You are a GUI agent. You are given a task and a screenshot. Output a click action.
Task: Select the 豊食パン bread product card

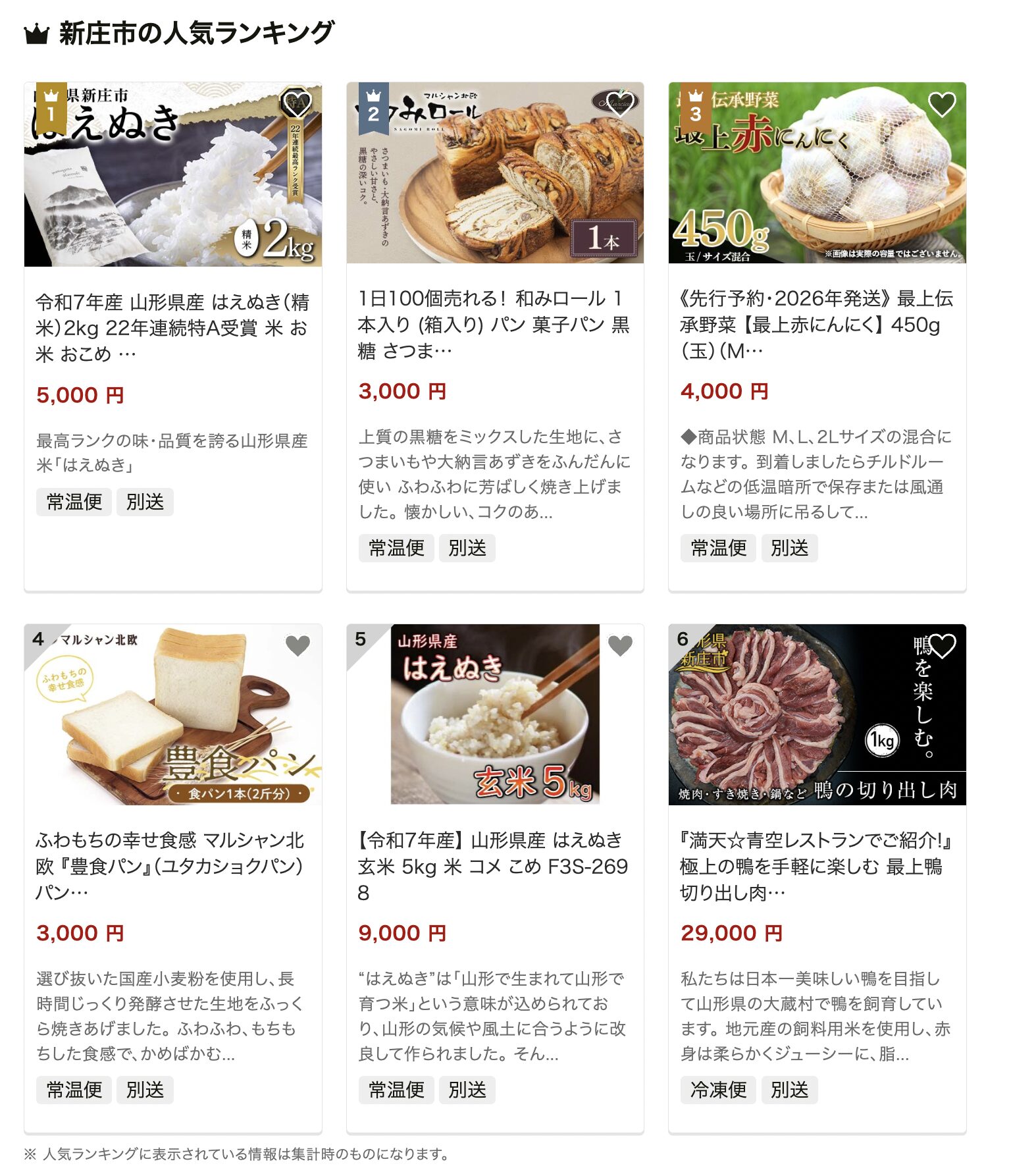[x=172, y=865]
